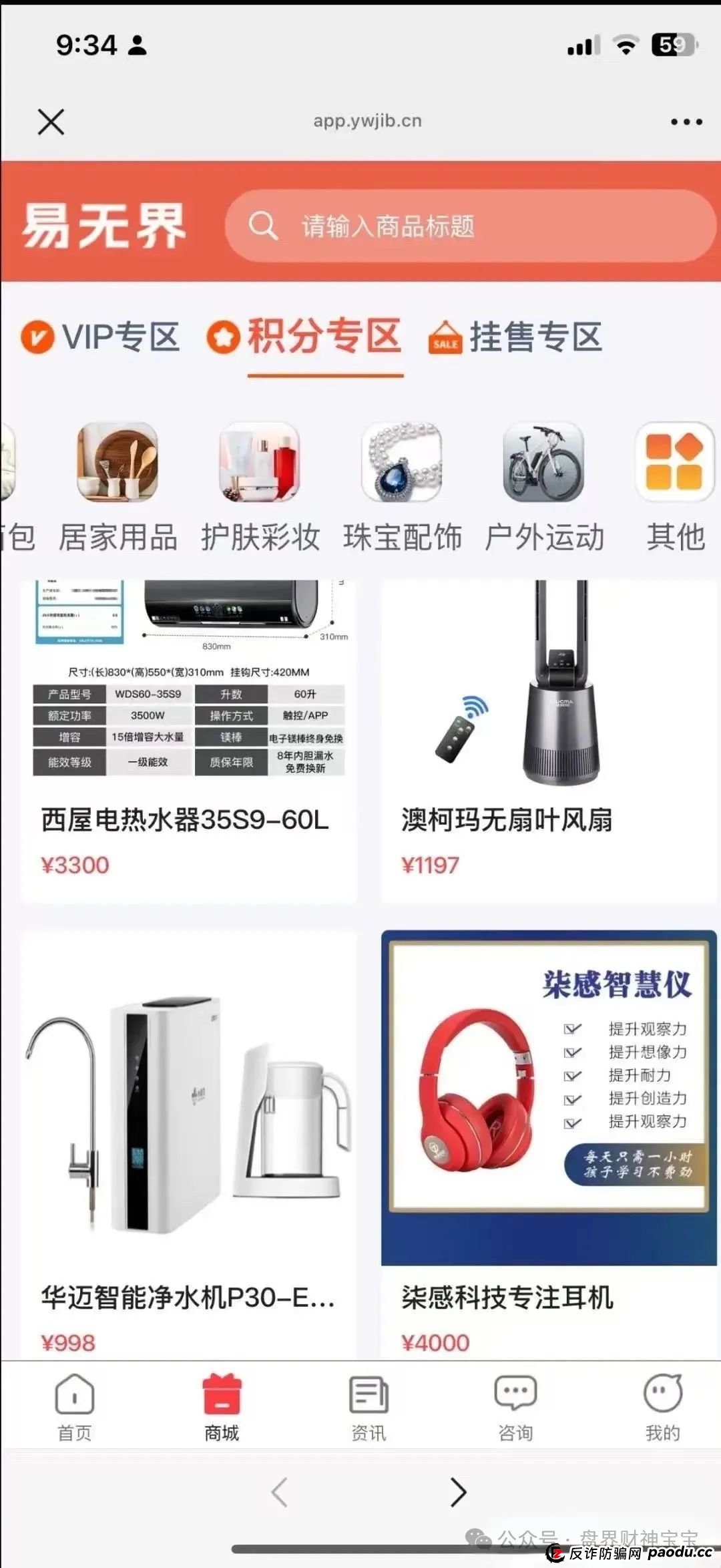Browse the 护肤彩妆 category
The image size is (721, 1568).
260,487
